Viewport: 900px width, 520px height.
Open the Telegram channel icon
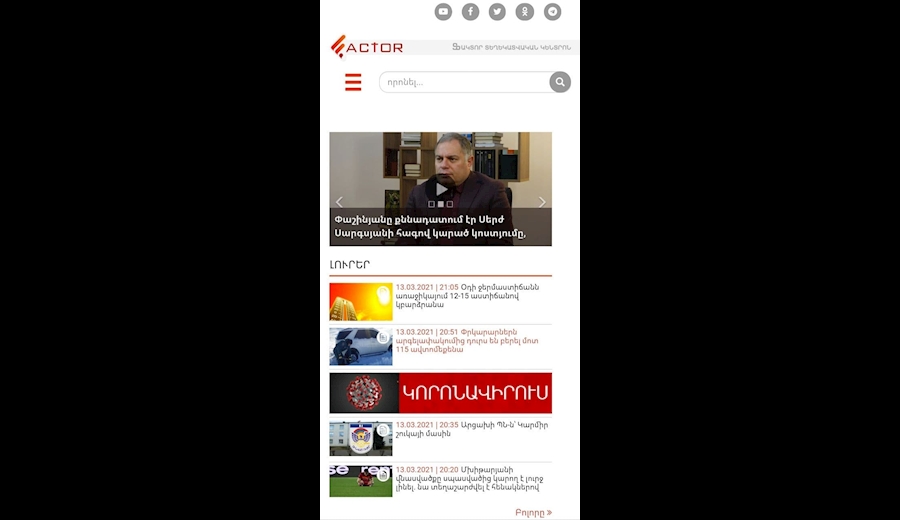tap(552, 12)
